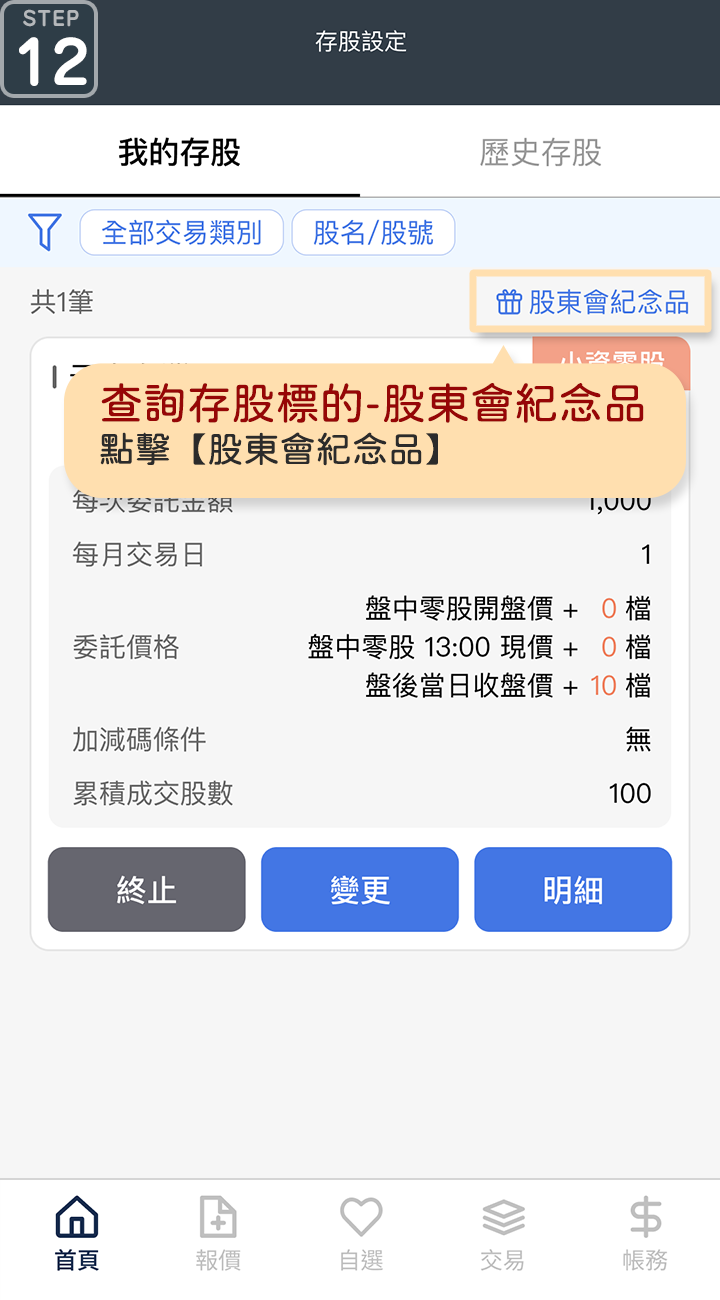View plan details with 明細
720x1300 pixels.
[x=573, y=890]
